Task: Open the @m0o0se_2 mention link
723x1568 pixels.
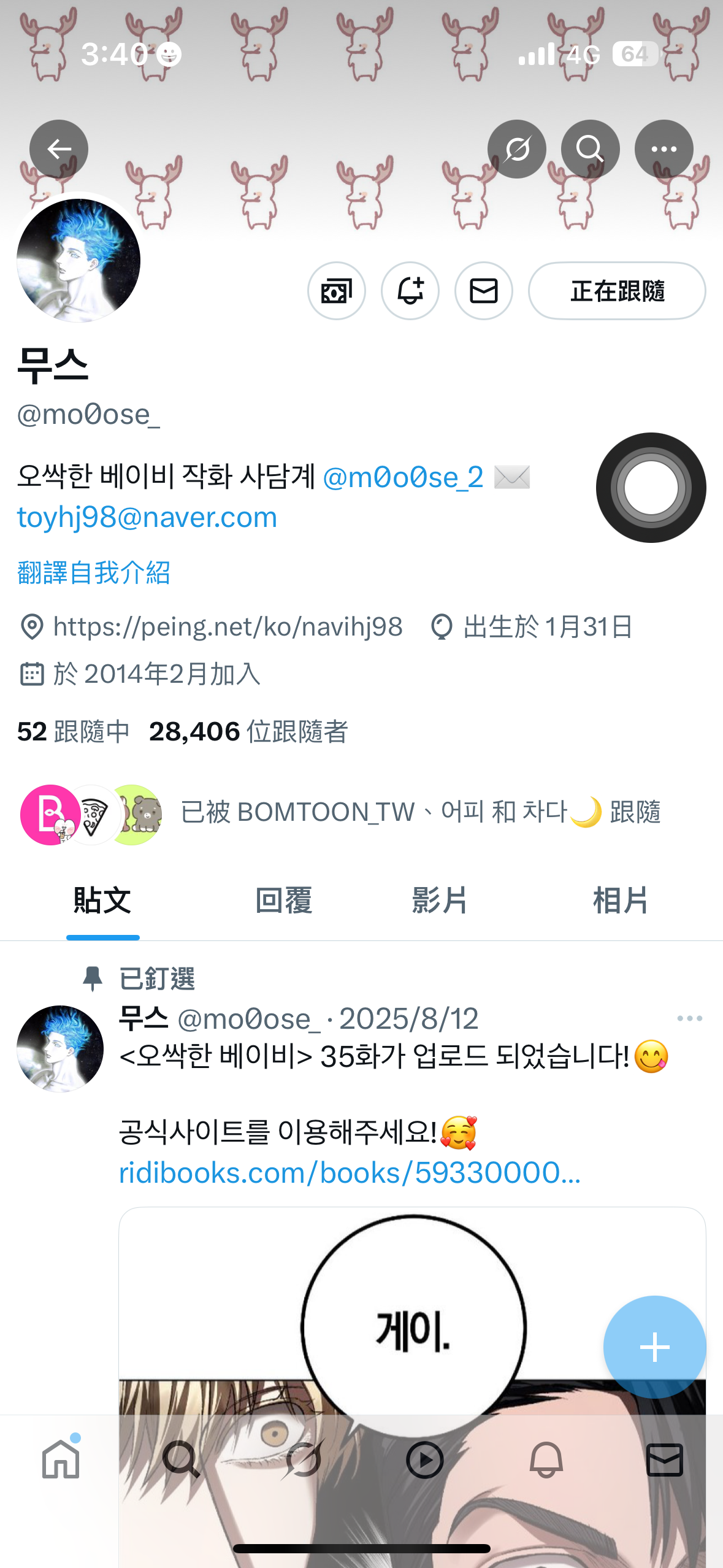Action: (403, 477)
